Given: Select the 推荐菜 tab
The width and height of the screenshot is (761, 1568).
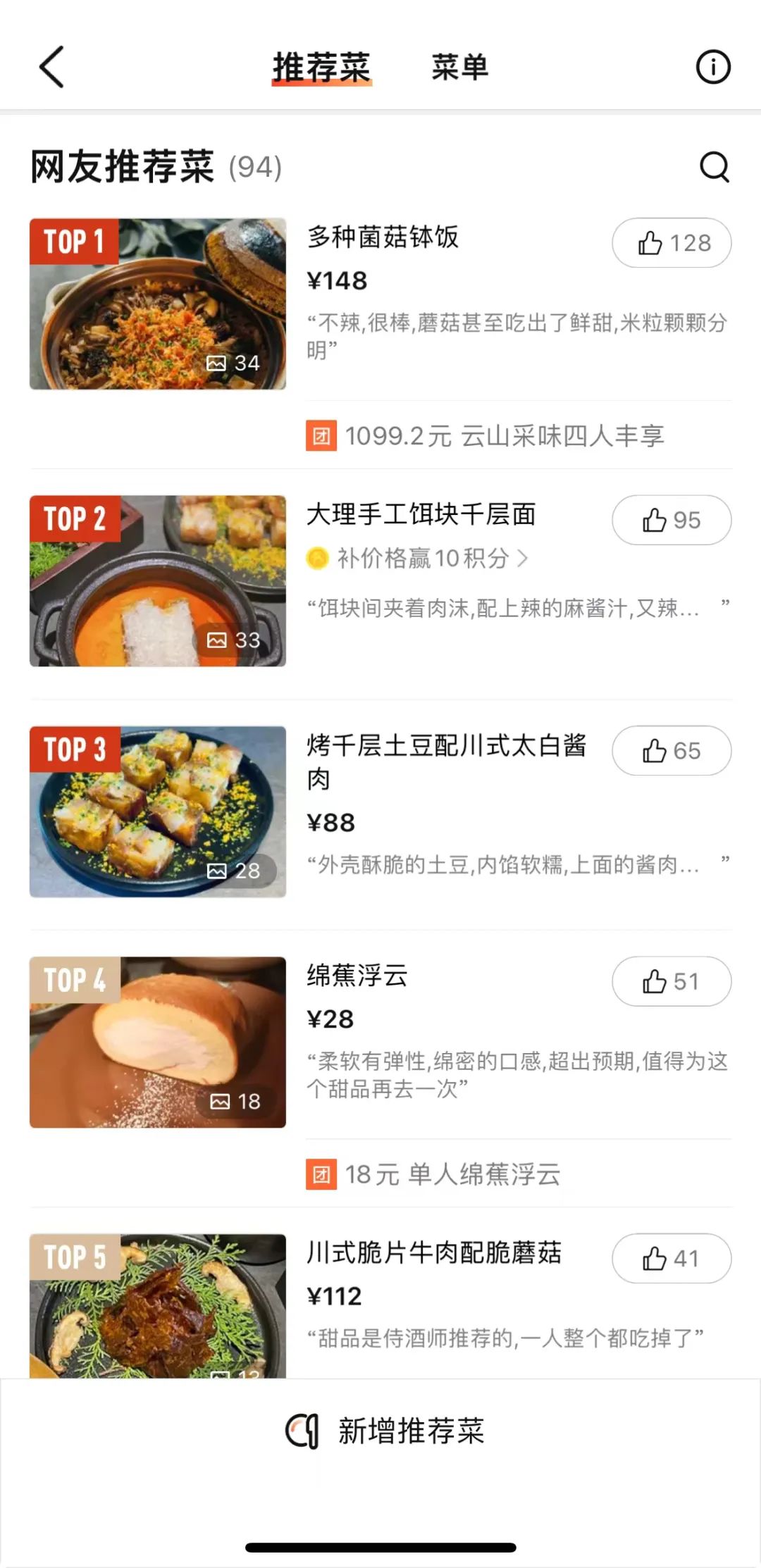Looking at the screenshot, I should click(321, 68).
